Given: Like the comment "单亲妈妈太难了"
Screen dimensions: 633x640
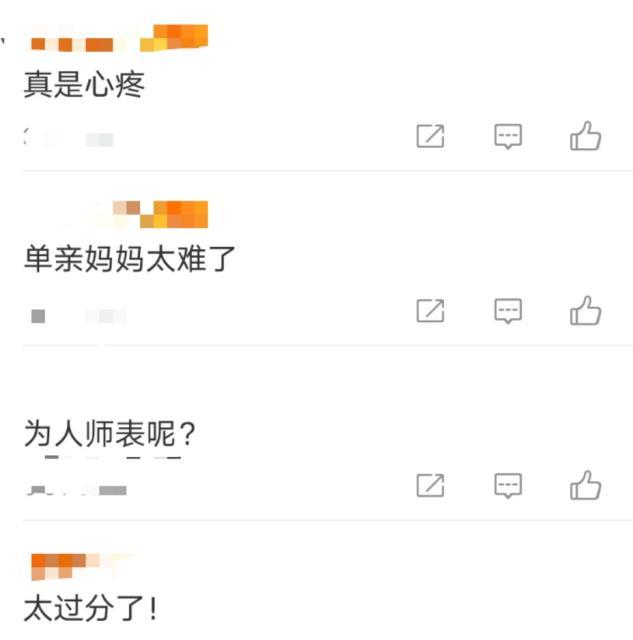Looking at the screenshot, I should tap(585, 311).
